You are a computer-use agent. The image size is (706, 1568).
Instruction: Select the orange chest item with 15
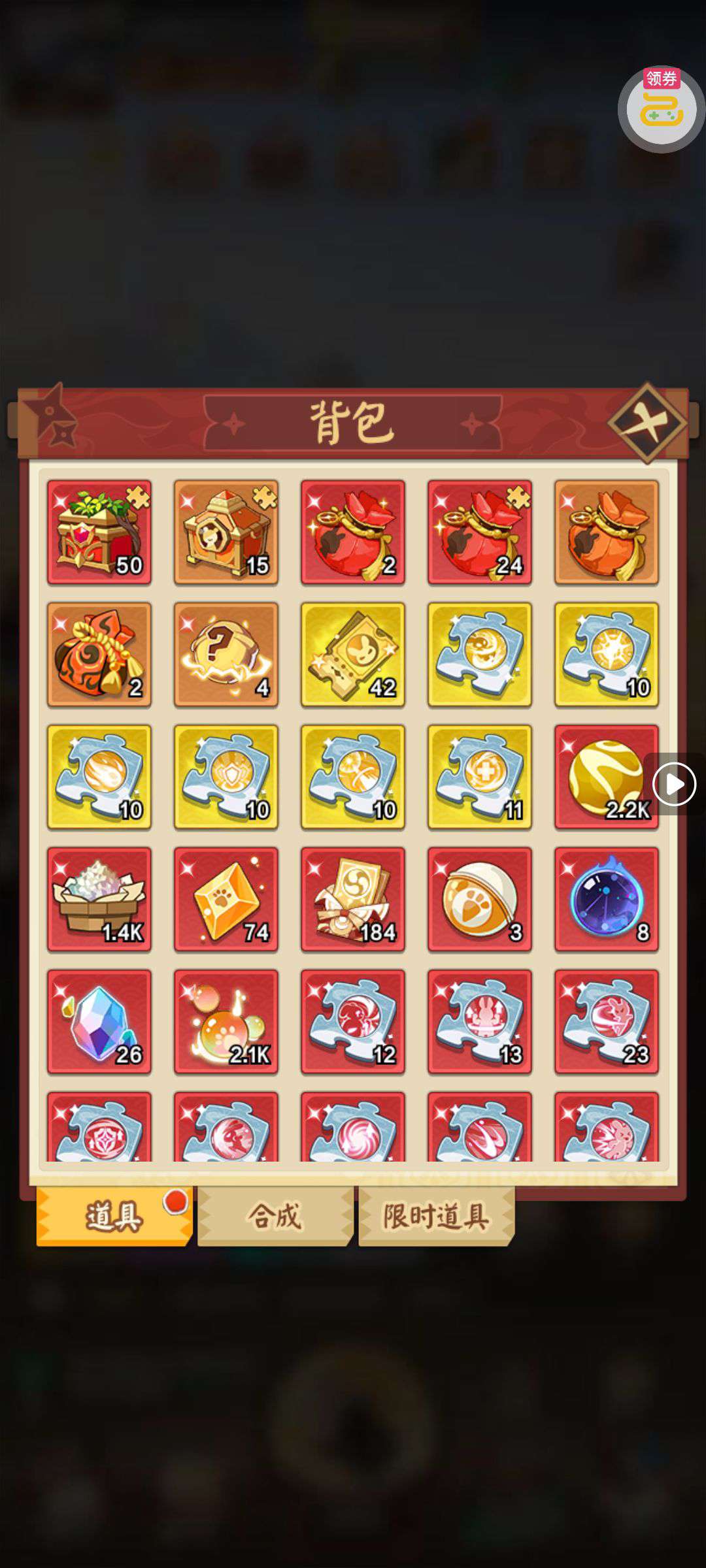pyautogui.click(x=226, y=532)
